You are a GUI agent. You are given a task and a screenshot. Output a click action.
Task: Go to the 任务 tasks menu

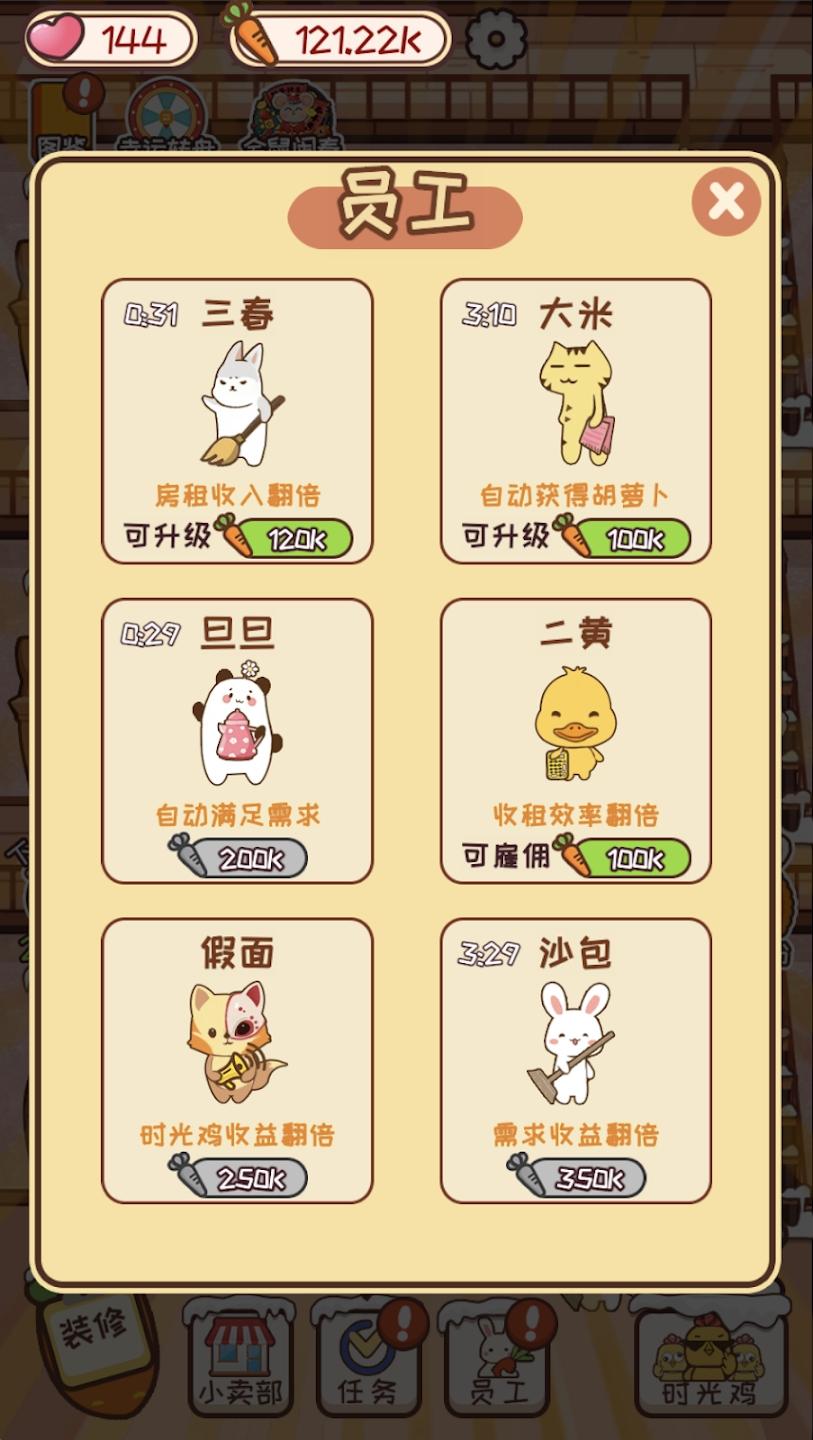pos(367,1360)
